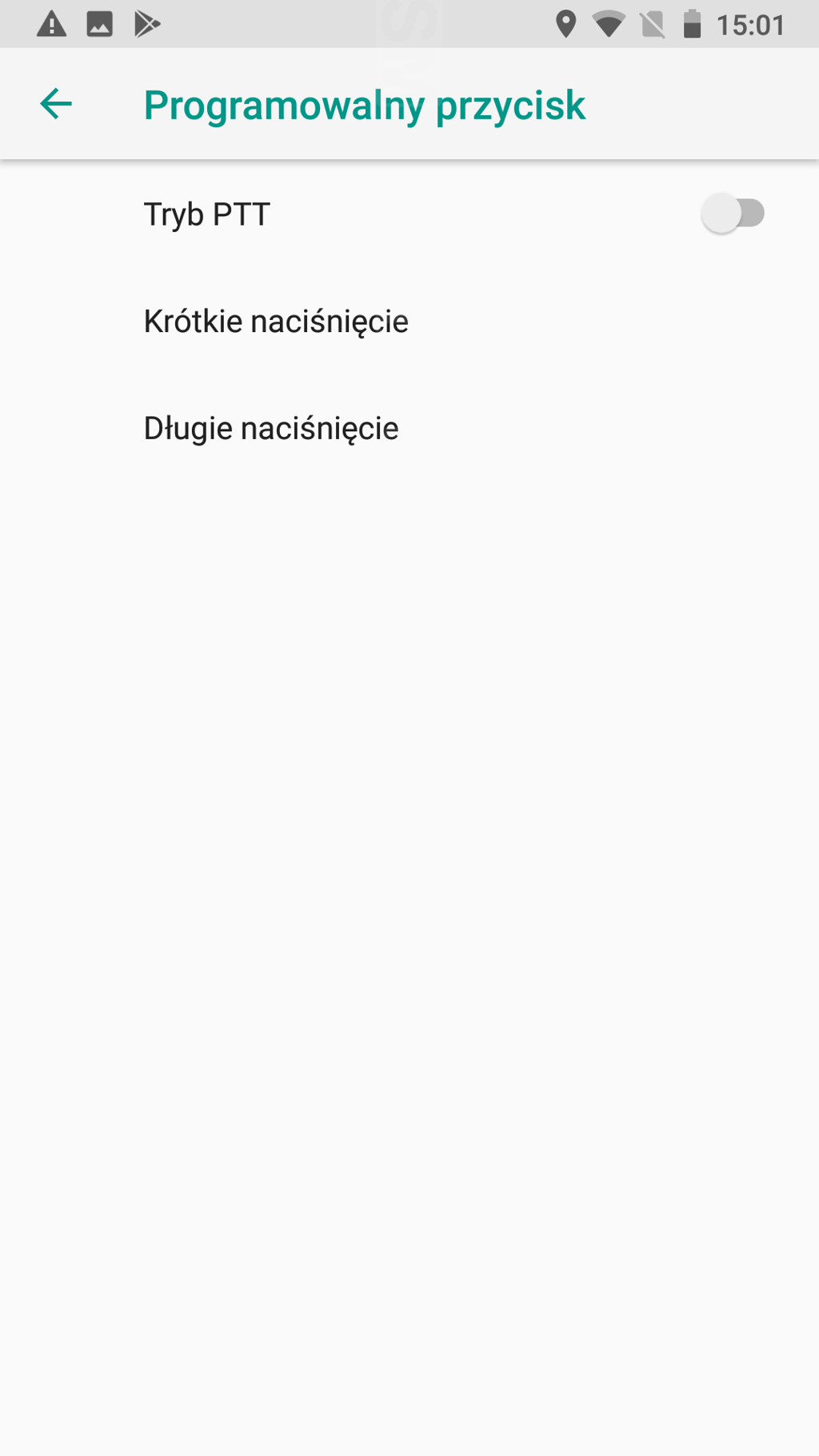Open Krótkie naciśnięcie settings

coord(276,322)
